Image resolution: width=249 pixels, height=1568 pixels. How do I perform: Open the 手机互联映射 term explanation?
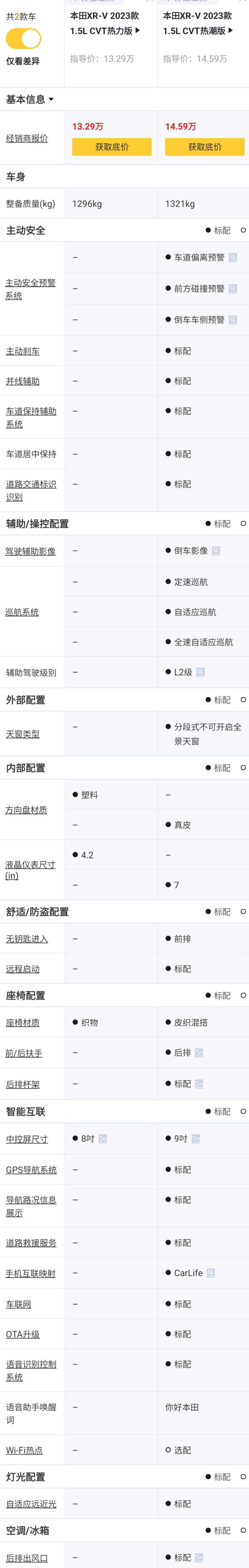click(31, 1273)
